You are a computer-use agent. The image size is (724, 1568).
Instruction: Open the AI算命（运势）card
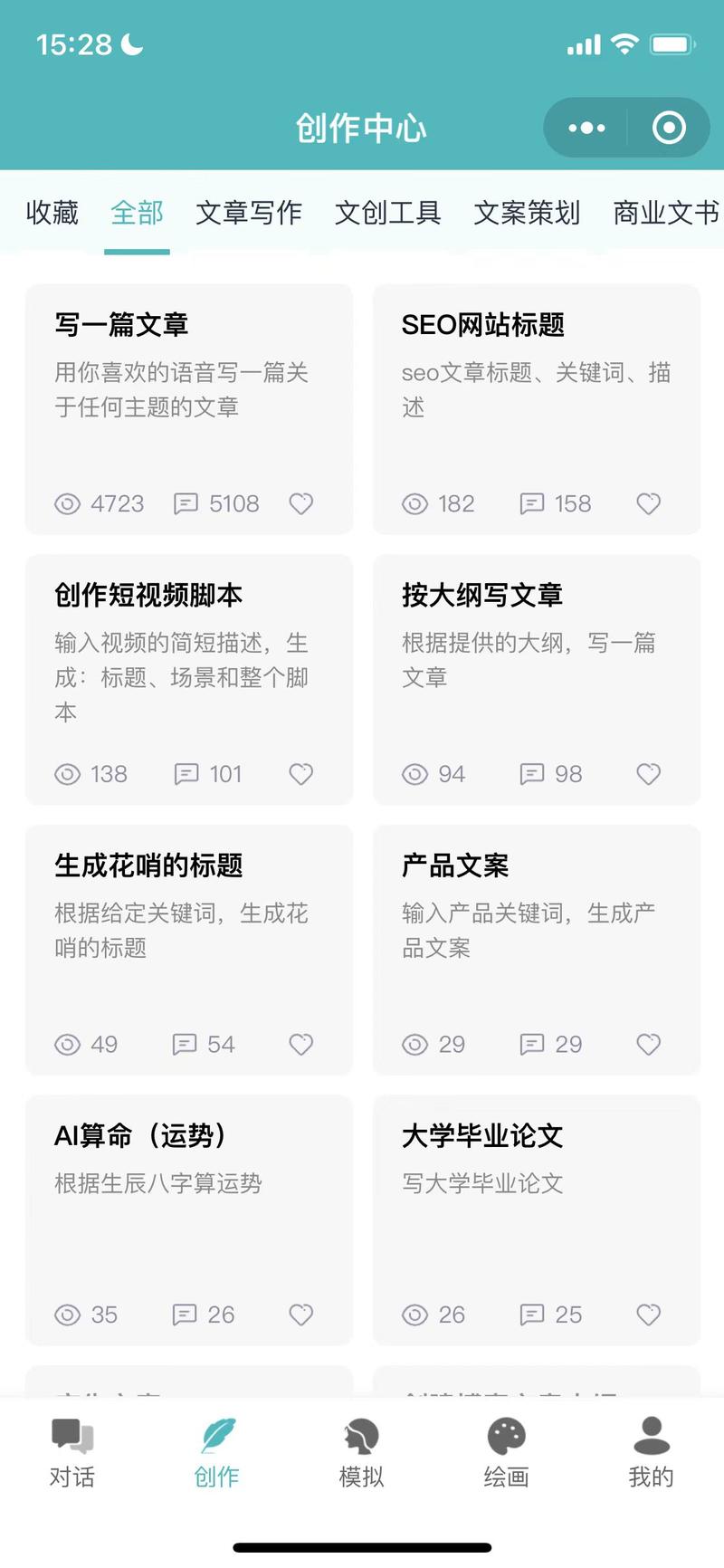pos(189,1220)
